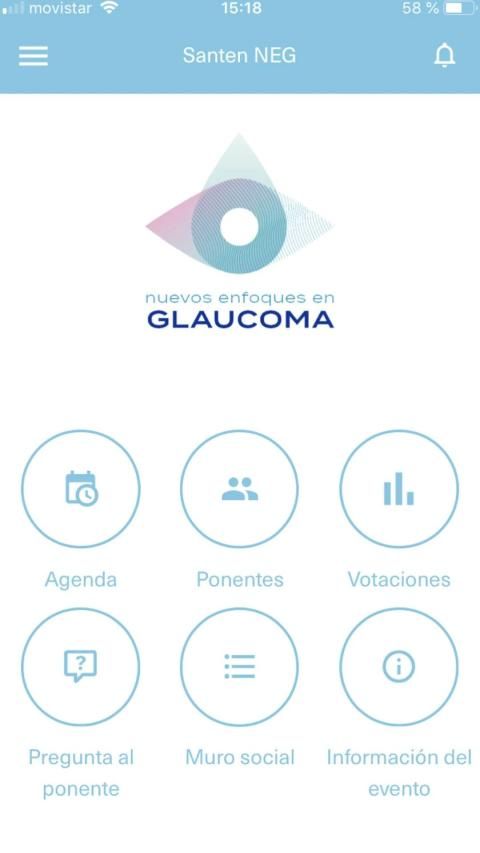Select Pregunta al ponente
Image resolution: width=480 pixels, height=853 pixels.
point(81,666)
